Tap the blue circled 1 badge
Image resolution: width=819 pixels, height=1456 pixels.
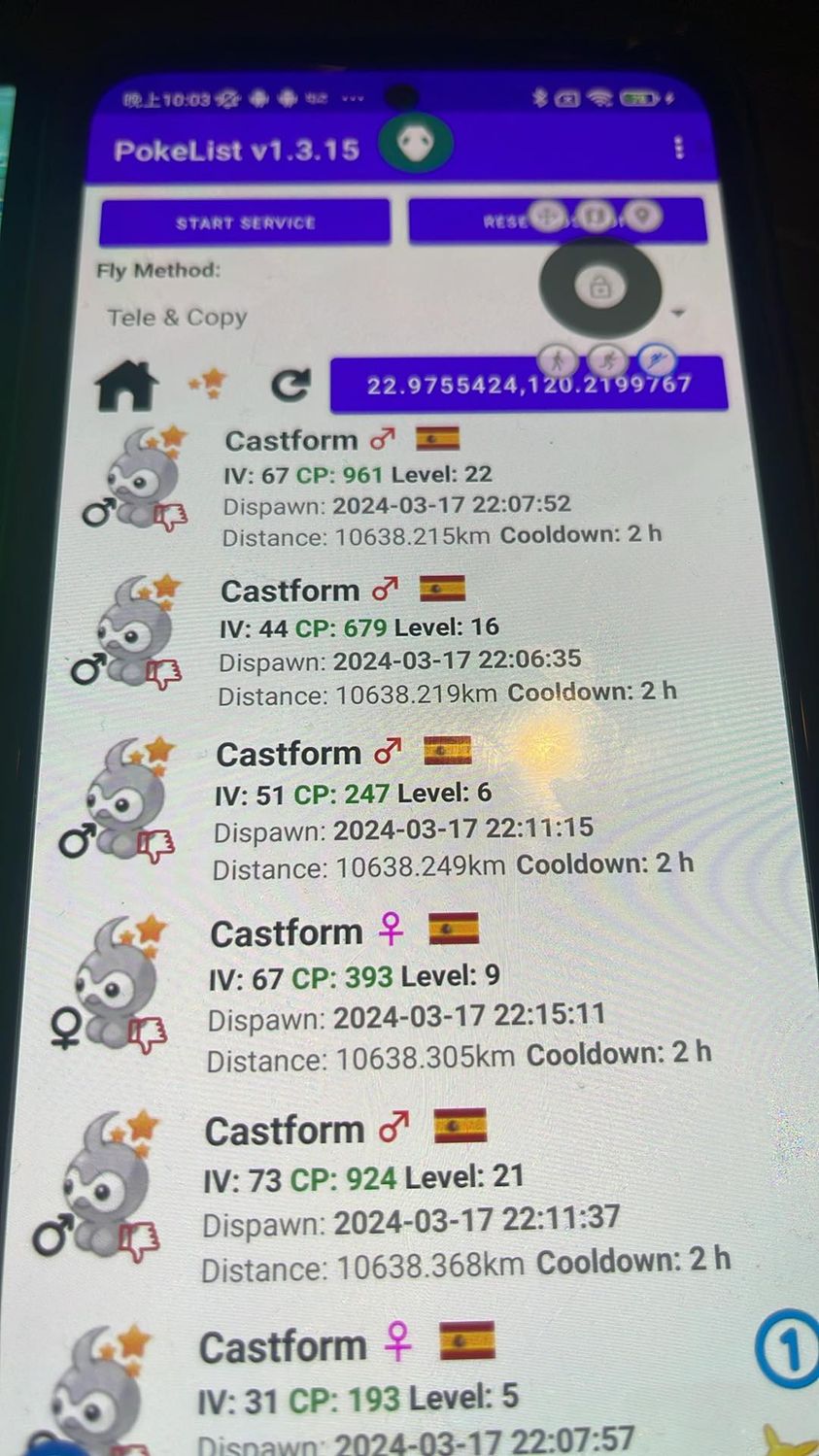click(788, 1348)
